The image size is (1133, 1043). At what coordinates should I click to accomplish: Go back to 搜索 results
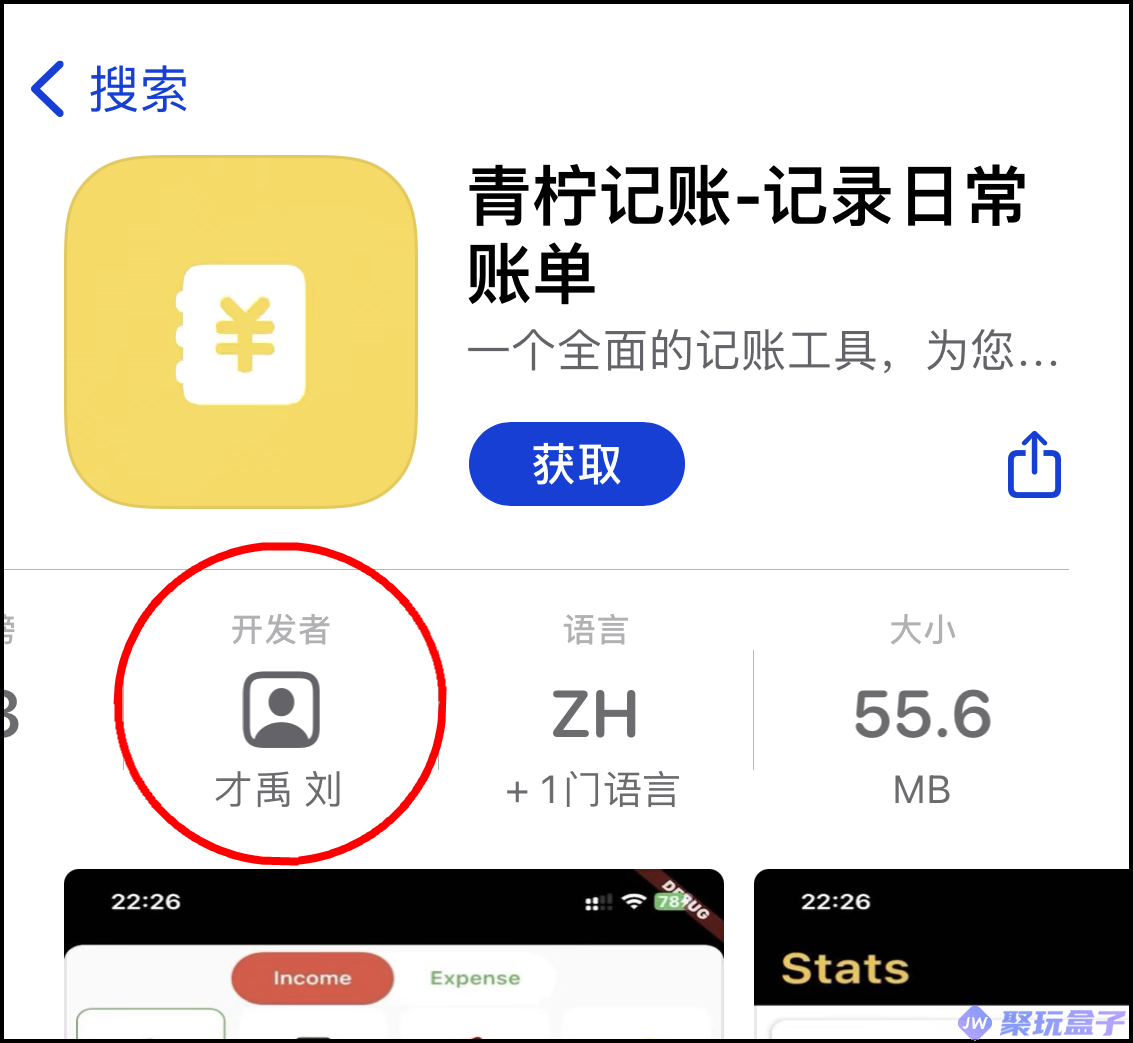click(x=108, y=89)
